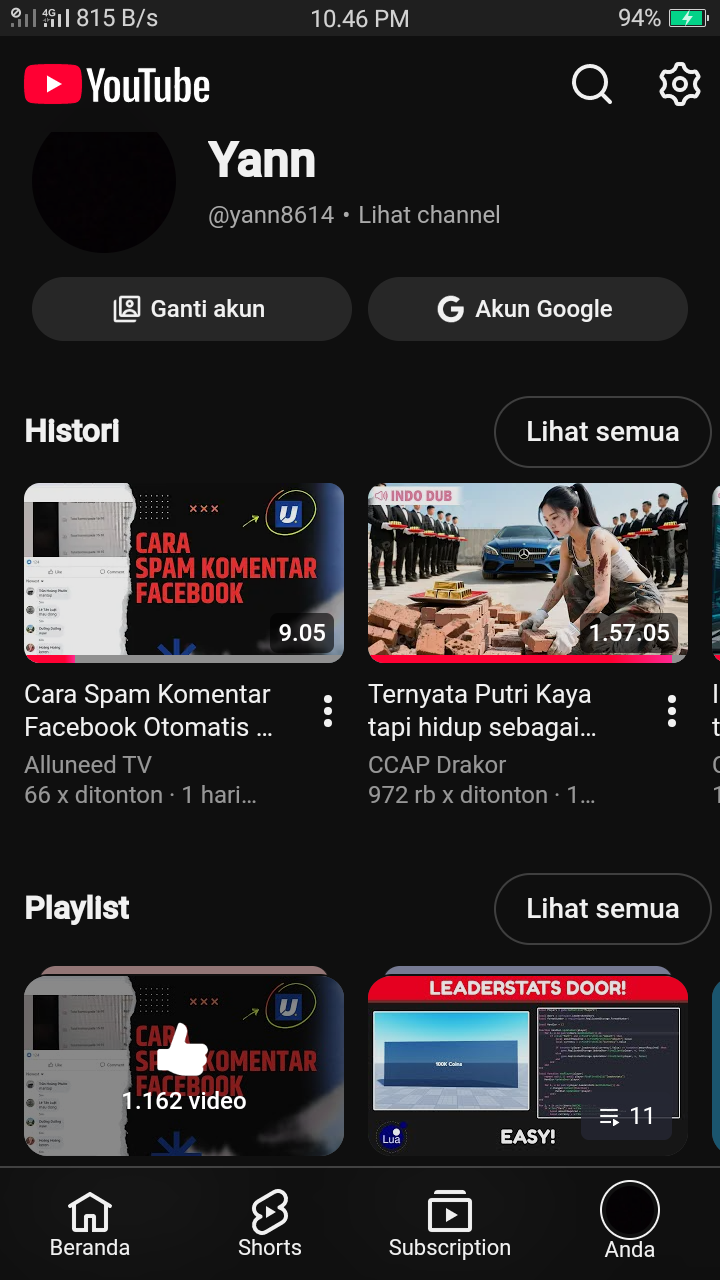720x1280 pixels.
Task: Open options for Cara Spam Komentar video
Action: coord(328,711)
